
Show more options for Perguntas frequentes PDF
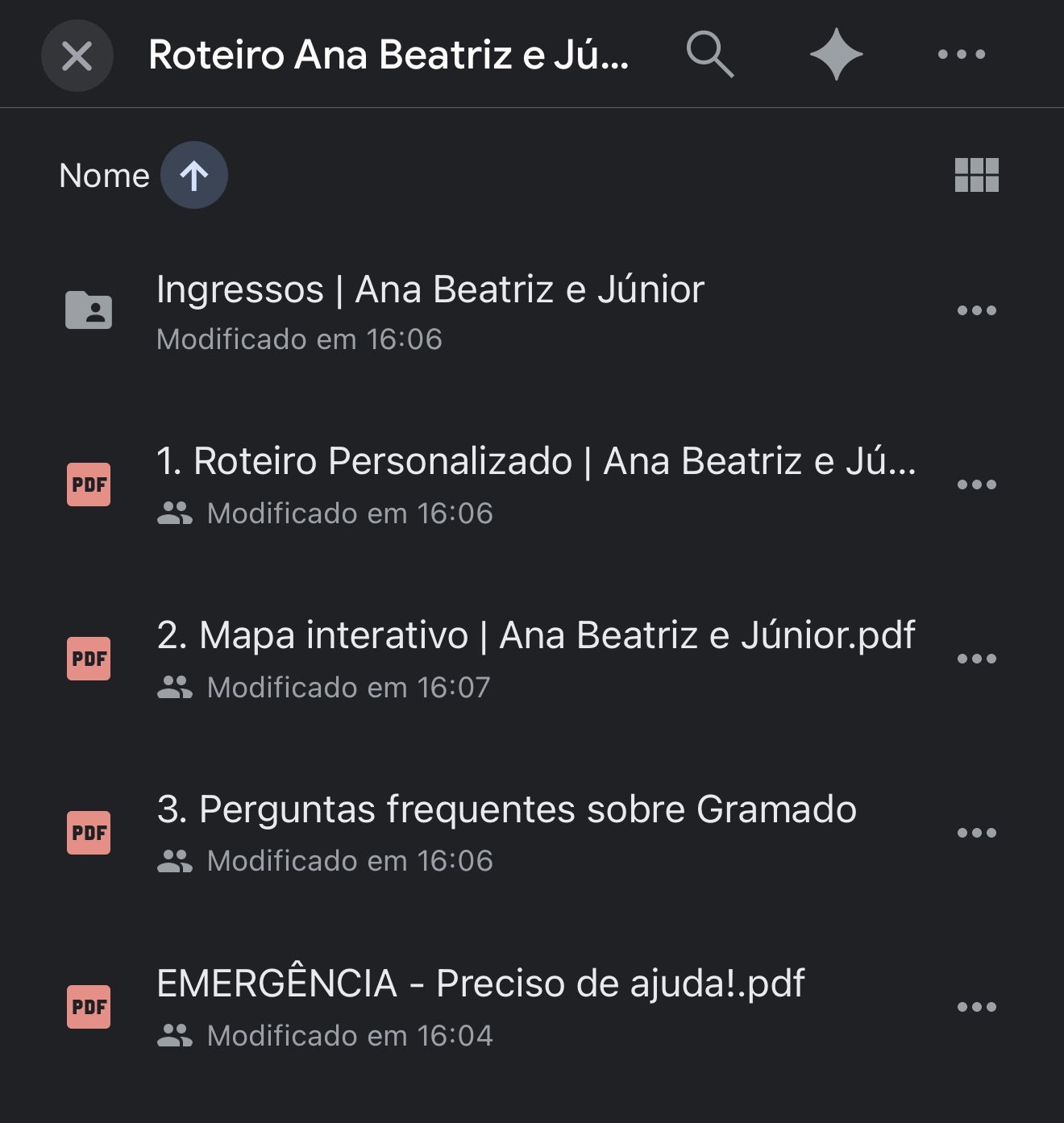tap(976, 833)
